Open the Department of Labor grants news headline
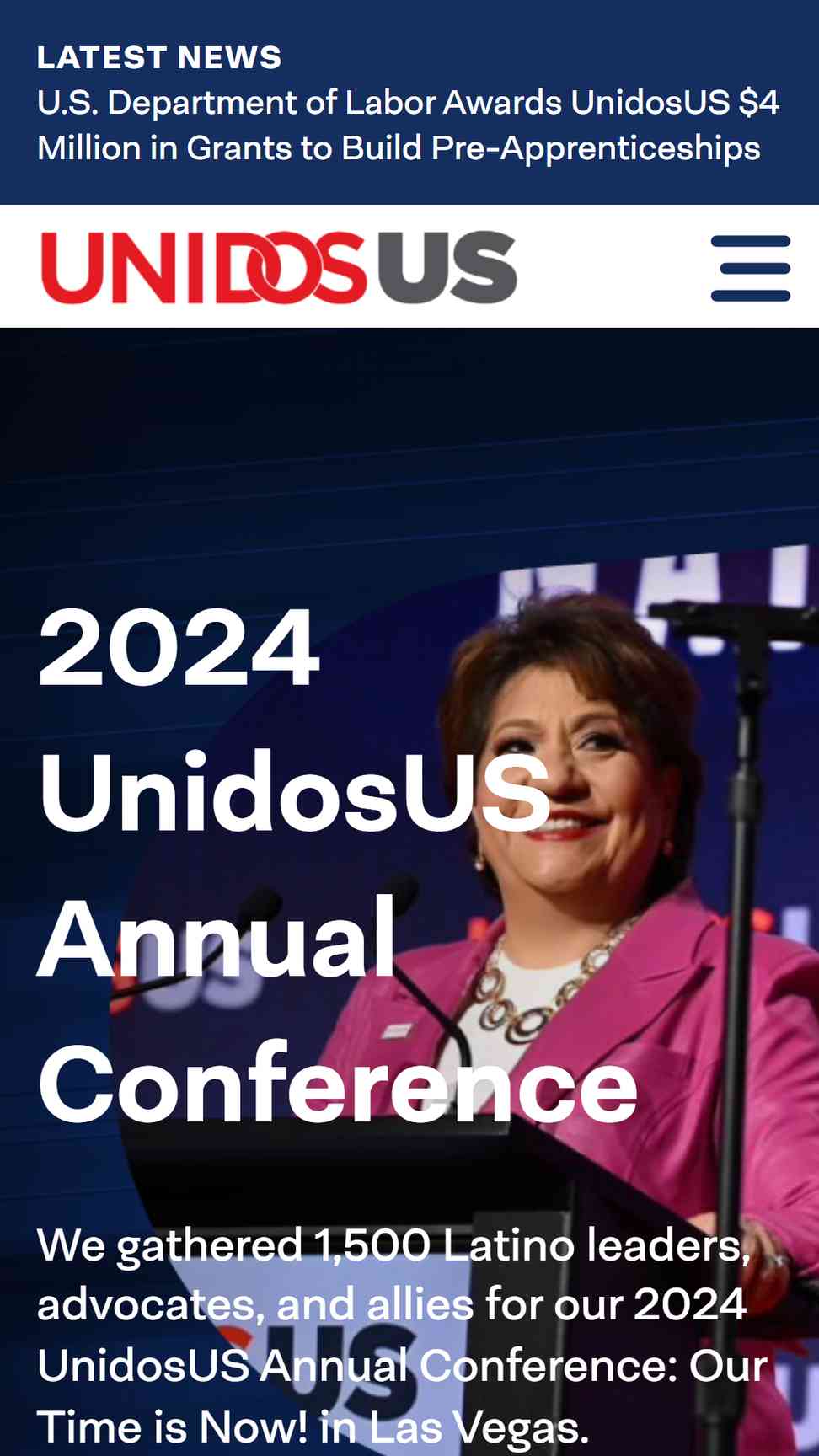This screenshot has width=819, height=1456. coord(408,125)
